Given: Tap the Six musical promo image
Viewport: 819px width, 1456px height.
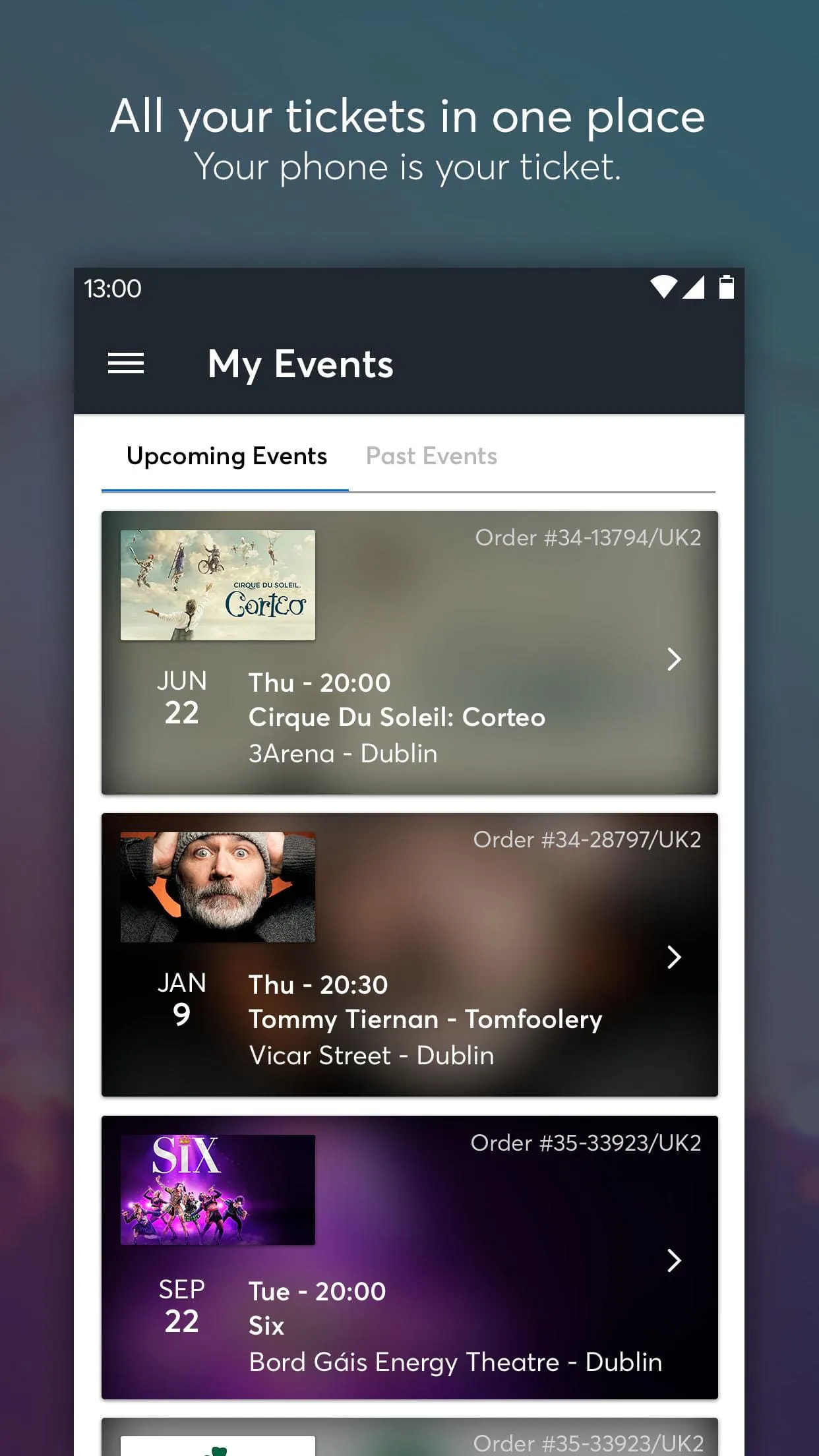Looking at the screenshot, I should point(218,1189).
